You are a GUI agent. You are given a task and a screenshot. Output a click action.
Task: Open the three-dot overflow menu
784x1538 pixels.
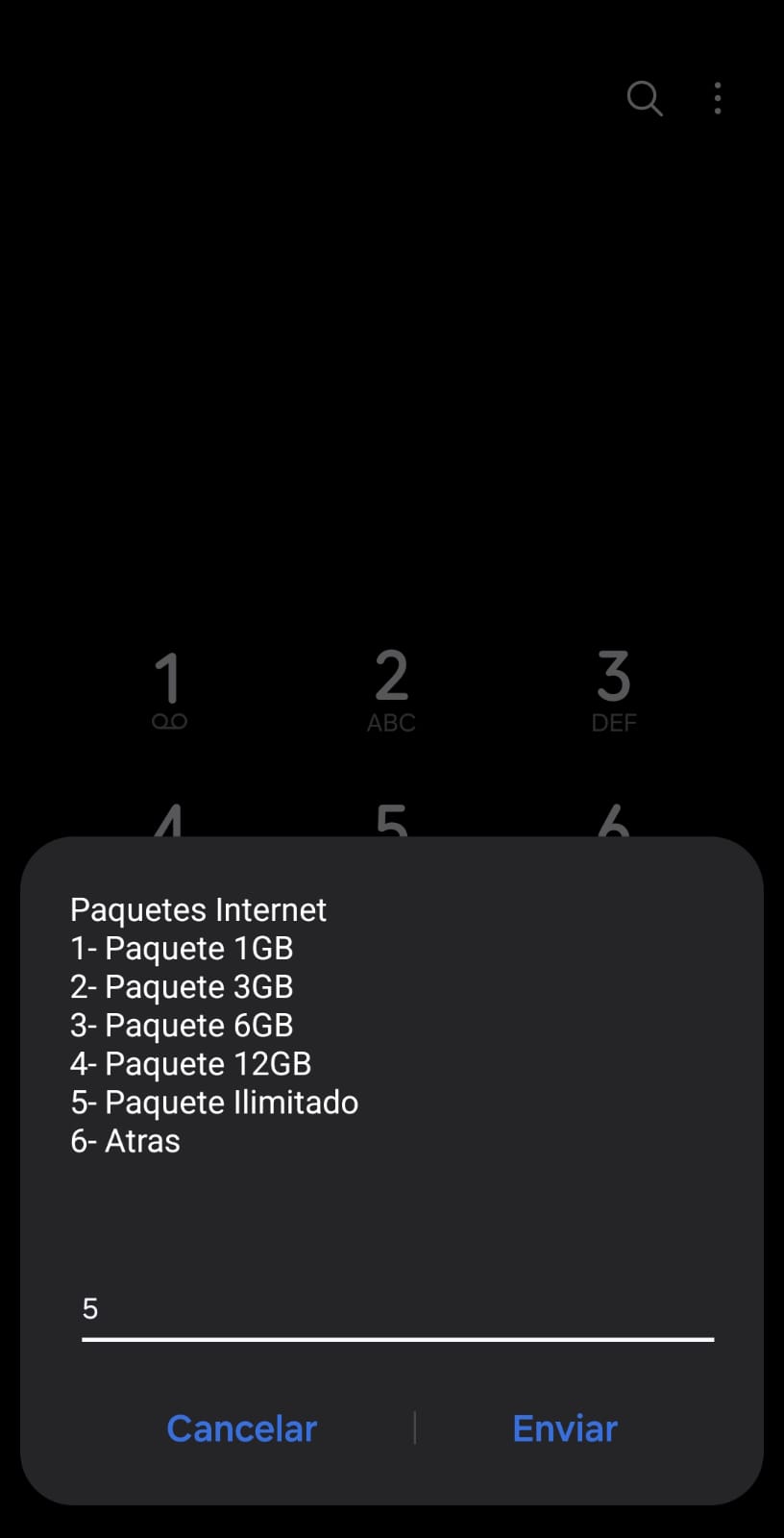[718, 98]
